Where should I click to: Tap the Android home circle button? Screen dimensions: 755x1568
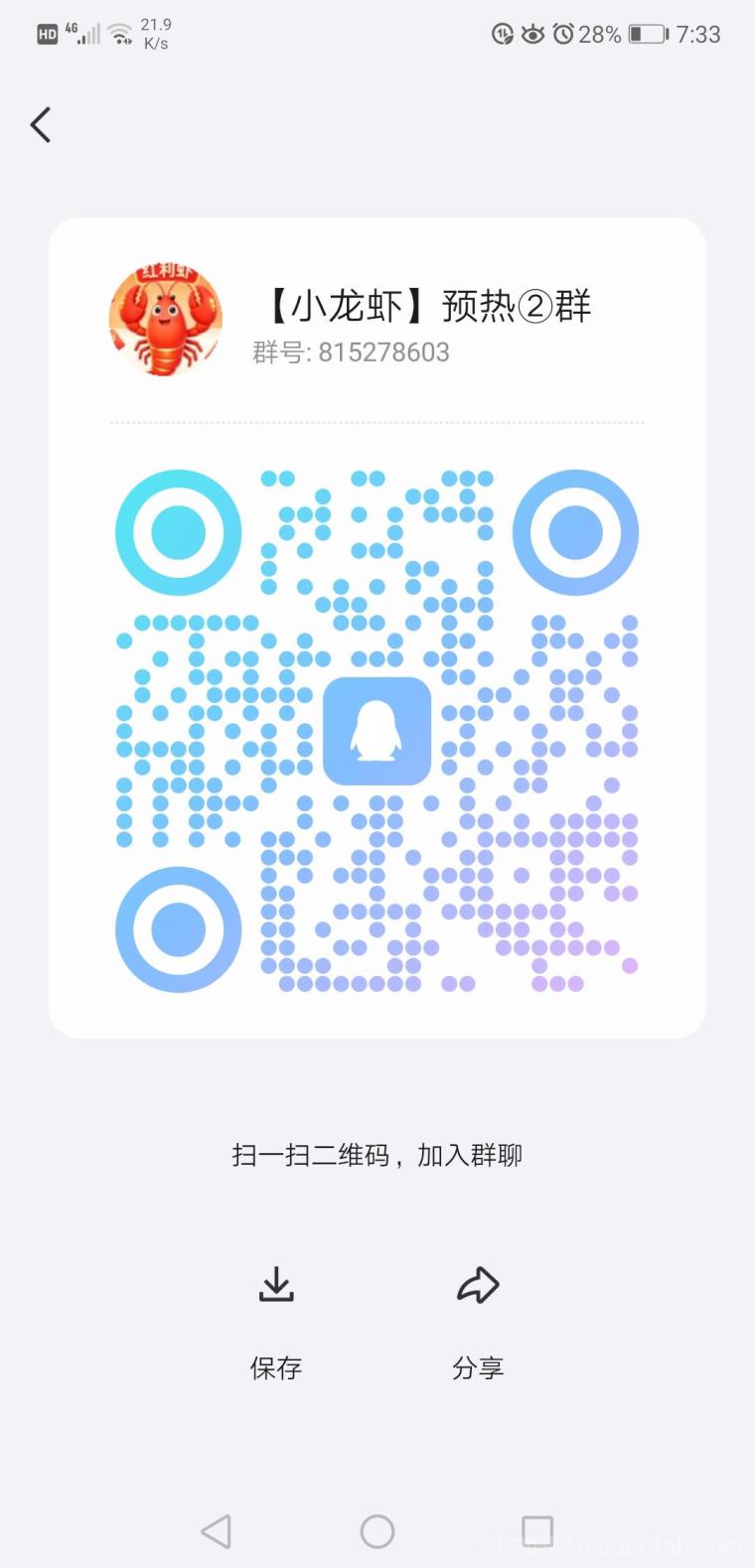click(377, 1531)
